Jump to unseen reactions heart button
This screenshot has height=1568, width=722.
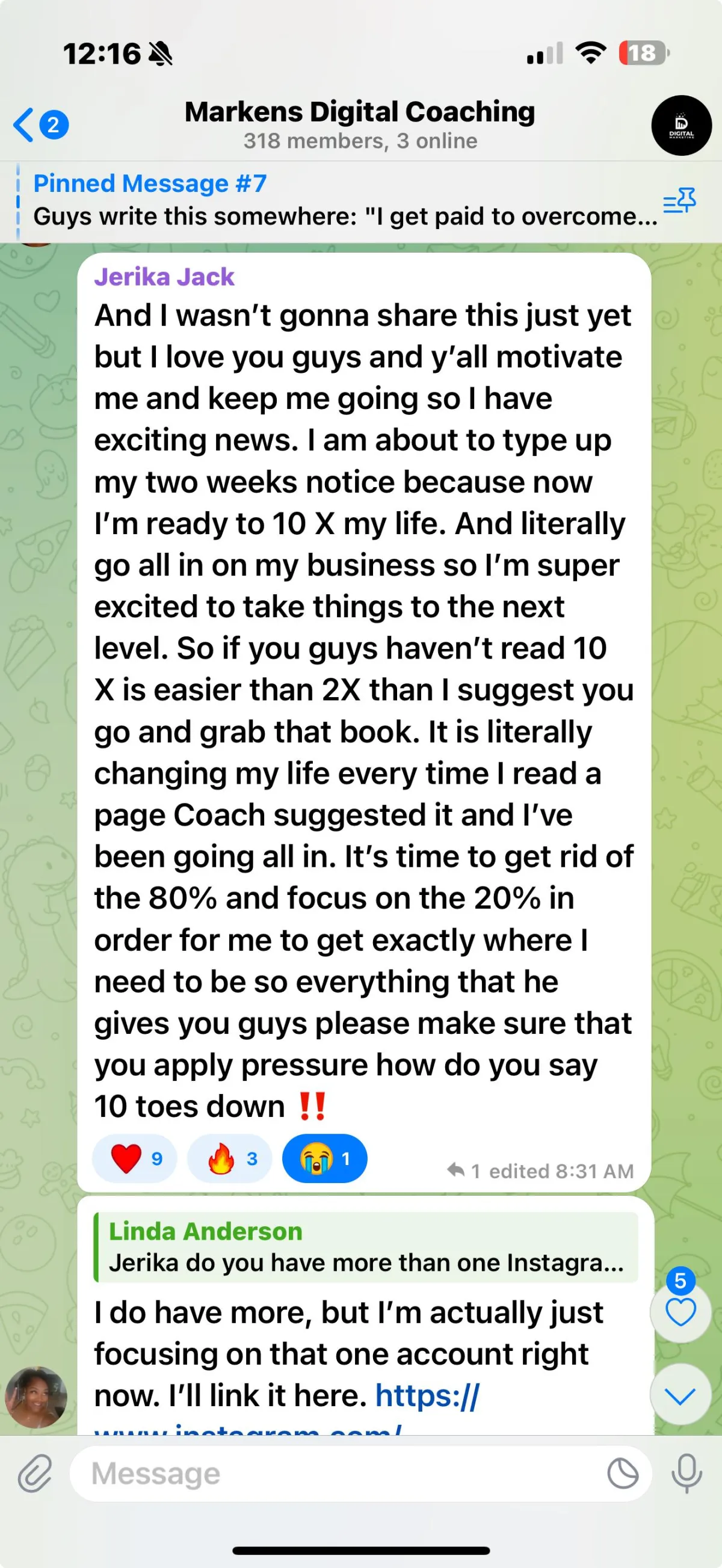pos(680,1312)
